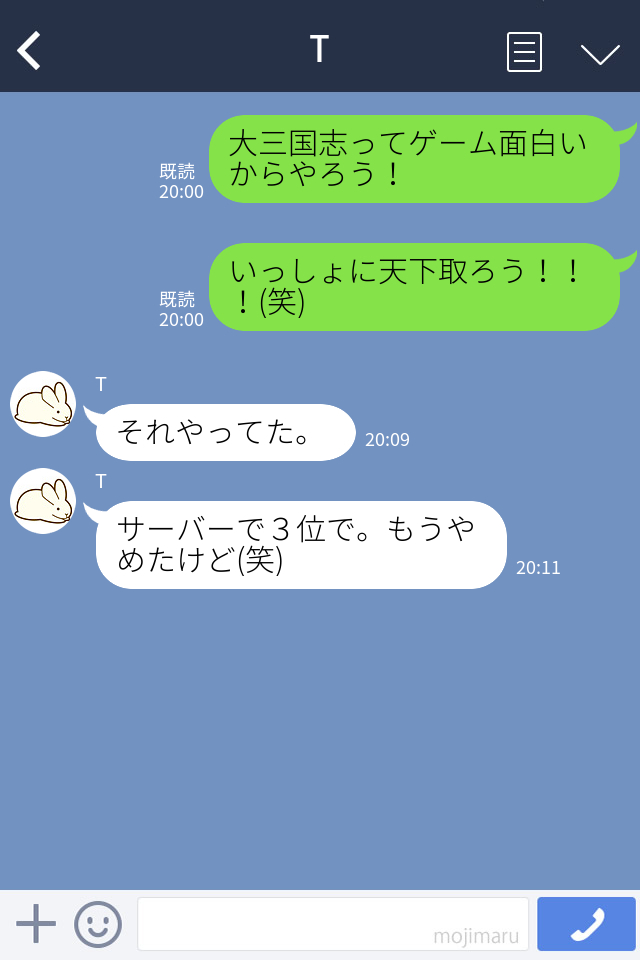The width and height of the screenshot is (640, 960).
Task: Focus the message input field
Action: pos(332,924)
